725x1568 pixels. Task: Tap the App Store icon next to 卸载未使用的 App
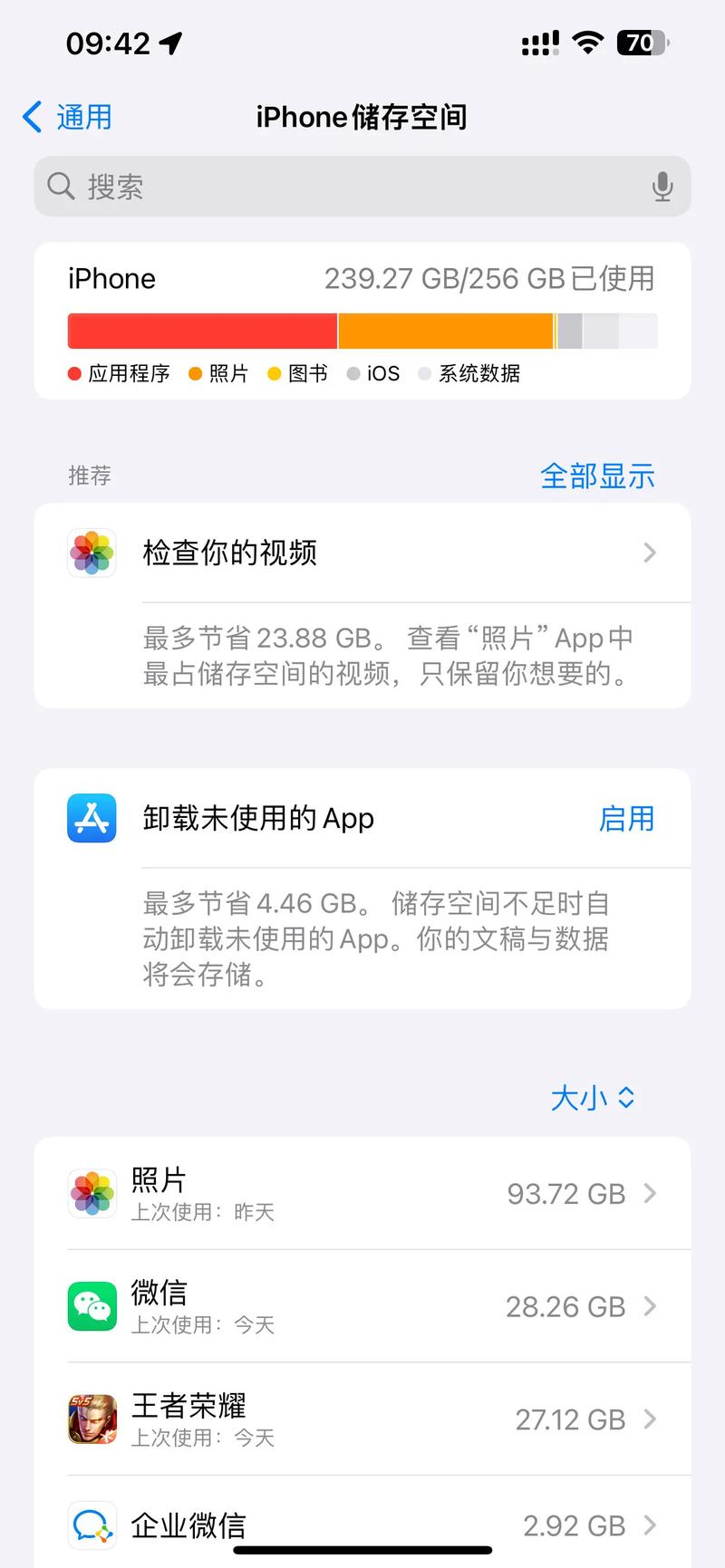[92, 818]
